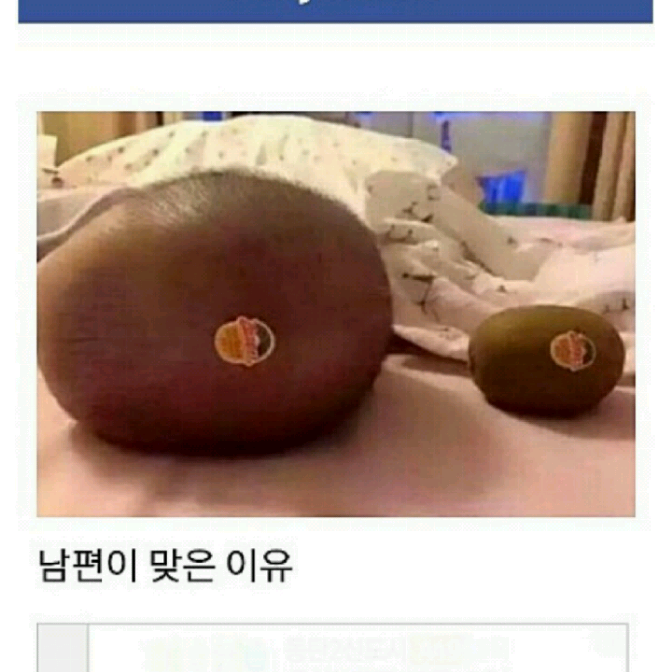Open the kiwi photo post
Screen dimensions: 672x672
[x=336, y=314]
